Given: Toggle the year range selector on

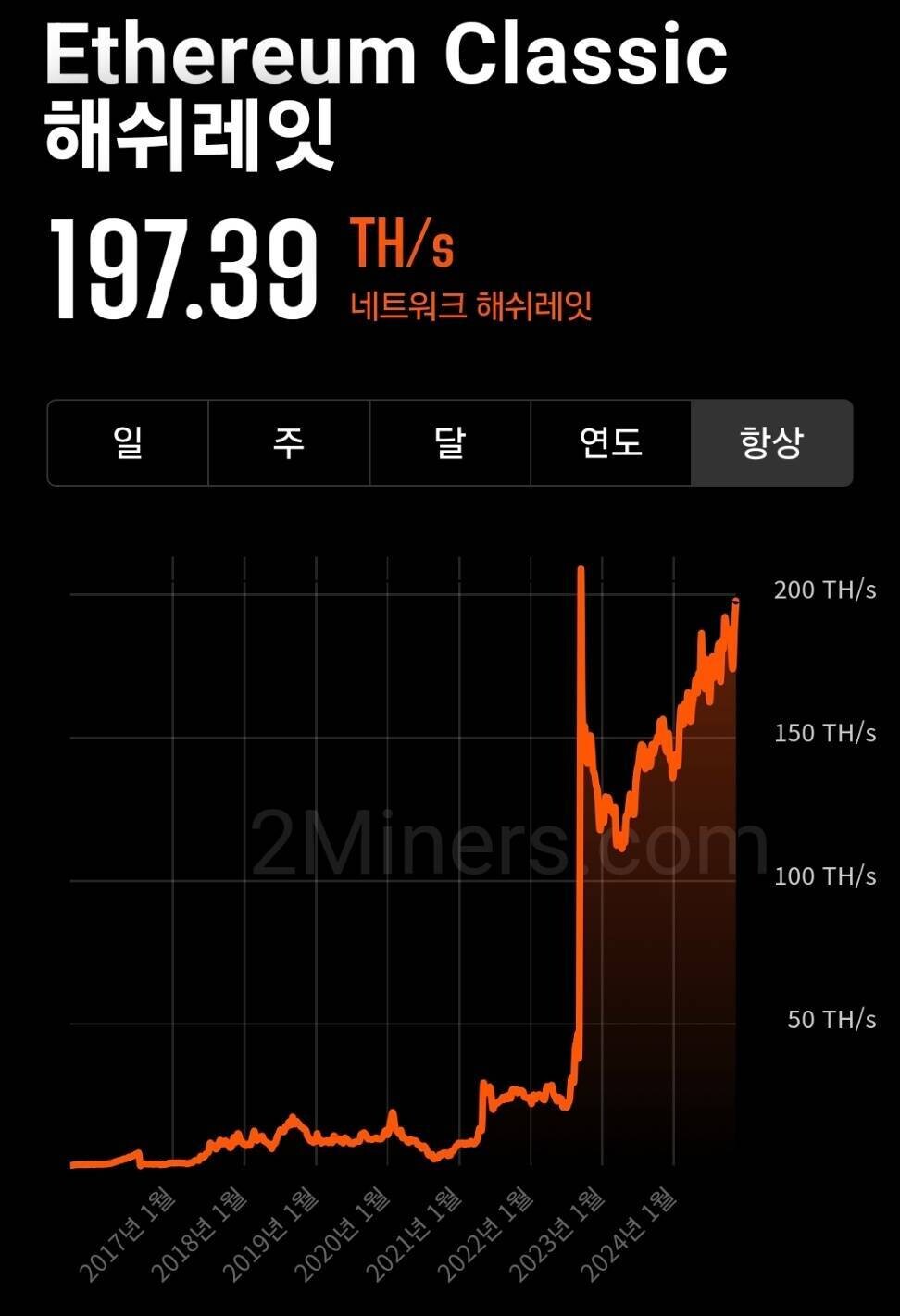Looking at the screenshot, I should (610, 443).
